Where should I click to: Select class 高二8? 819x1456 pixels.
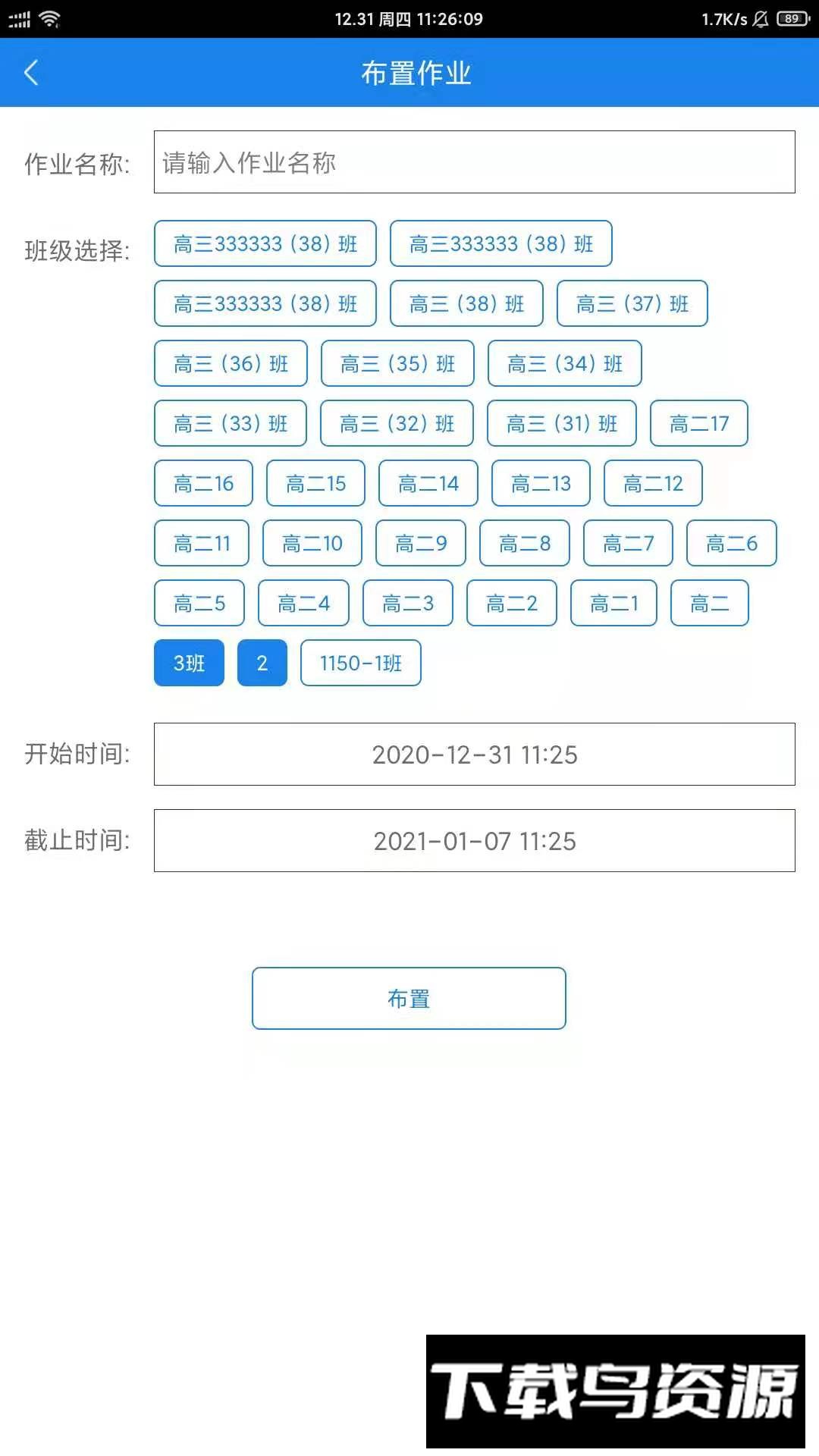coord(524,544)
